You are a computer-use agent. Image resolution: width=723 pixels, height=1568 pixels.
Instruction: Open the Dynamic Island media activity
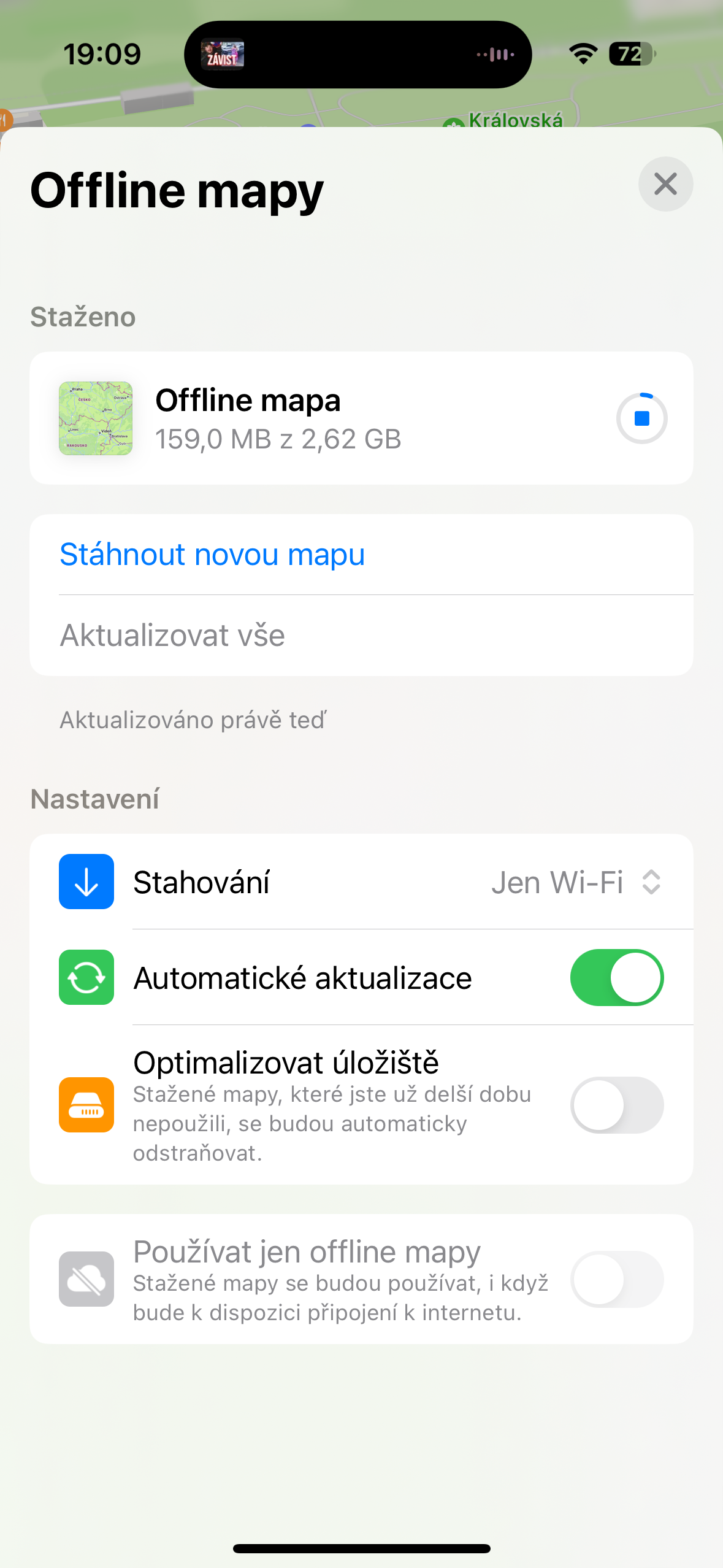point(358,55)
